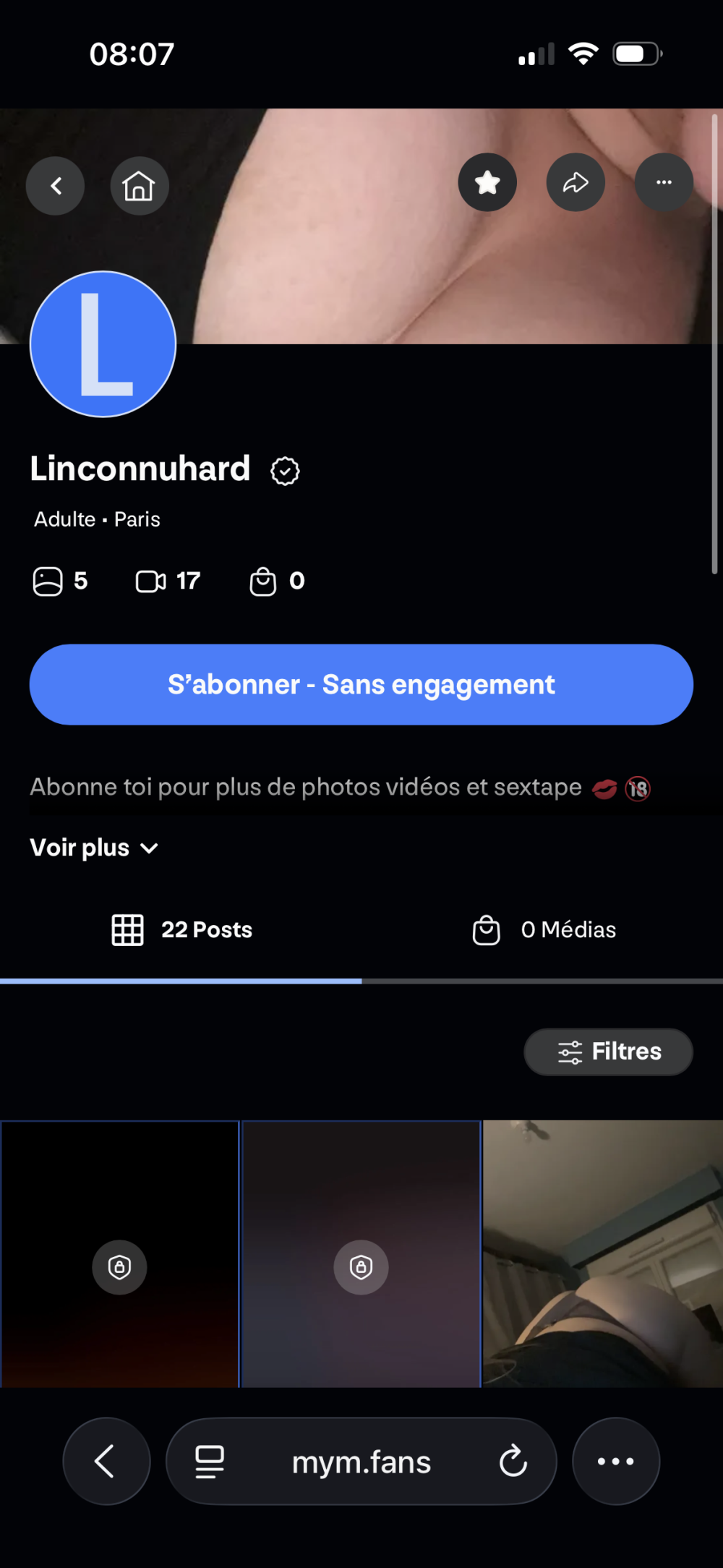Open the Filtres button
The image size is (723, 1568).
click(x=608, y=1052)
